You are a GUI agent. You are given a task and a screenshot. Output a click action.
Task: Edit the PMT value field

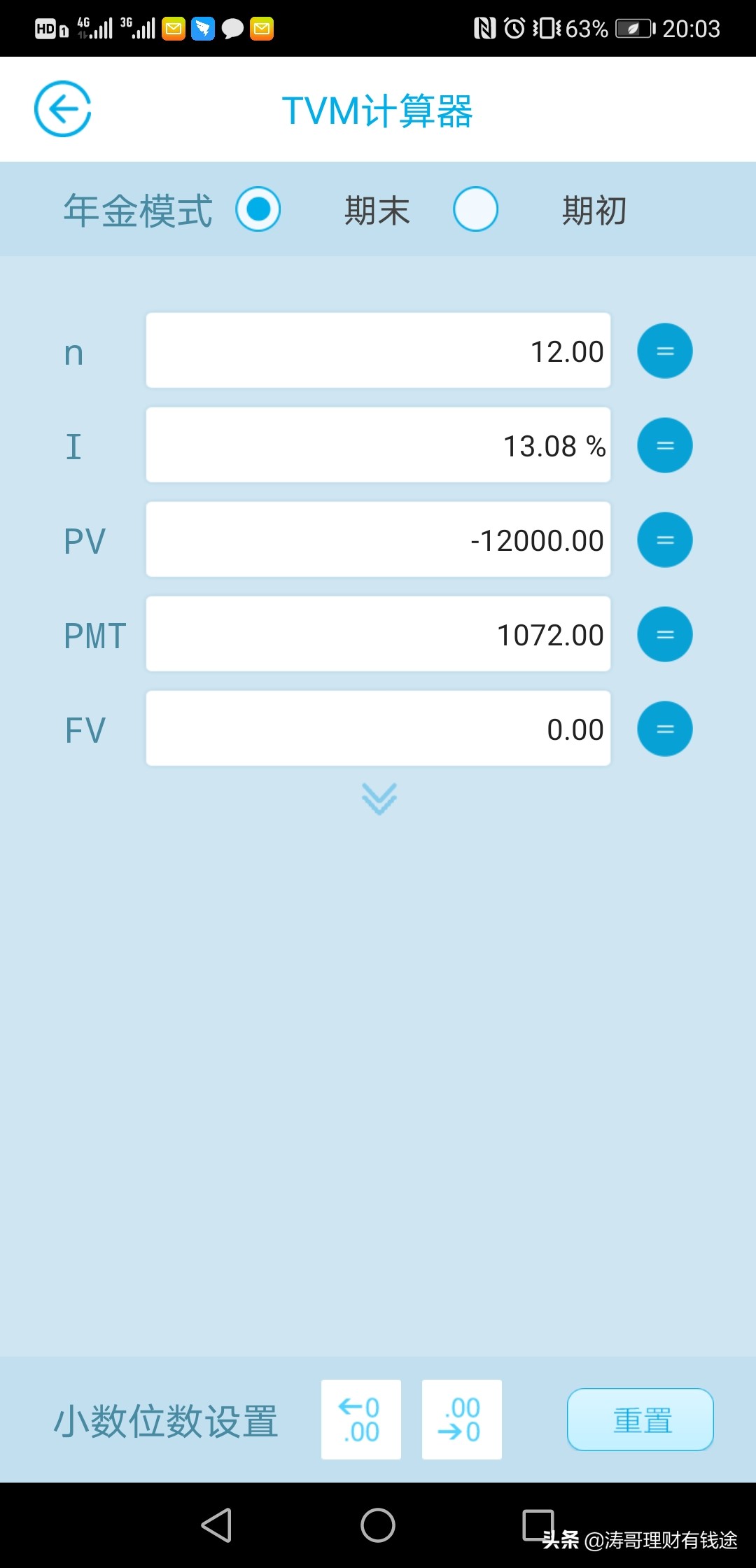tap(378, 634)
